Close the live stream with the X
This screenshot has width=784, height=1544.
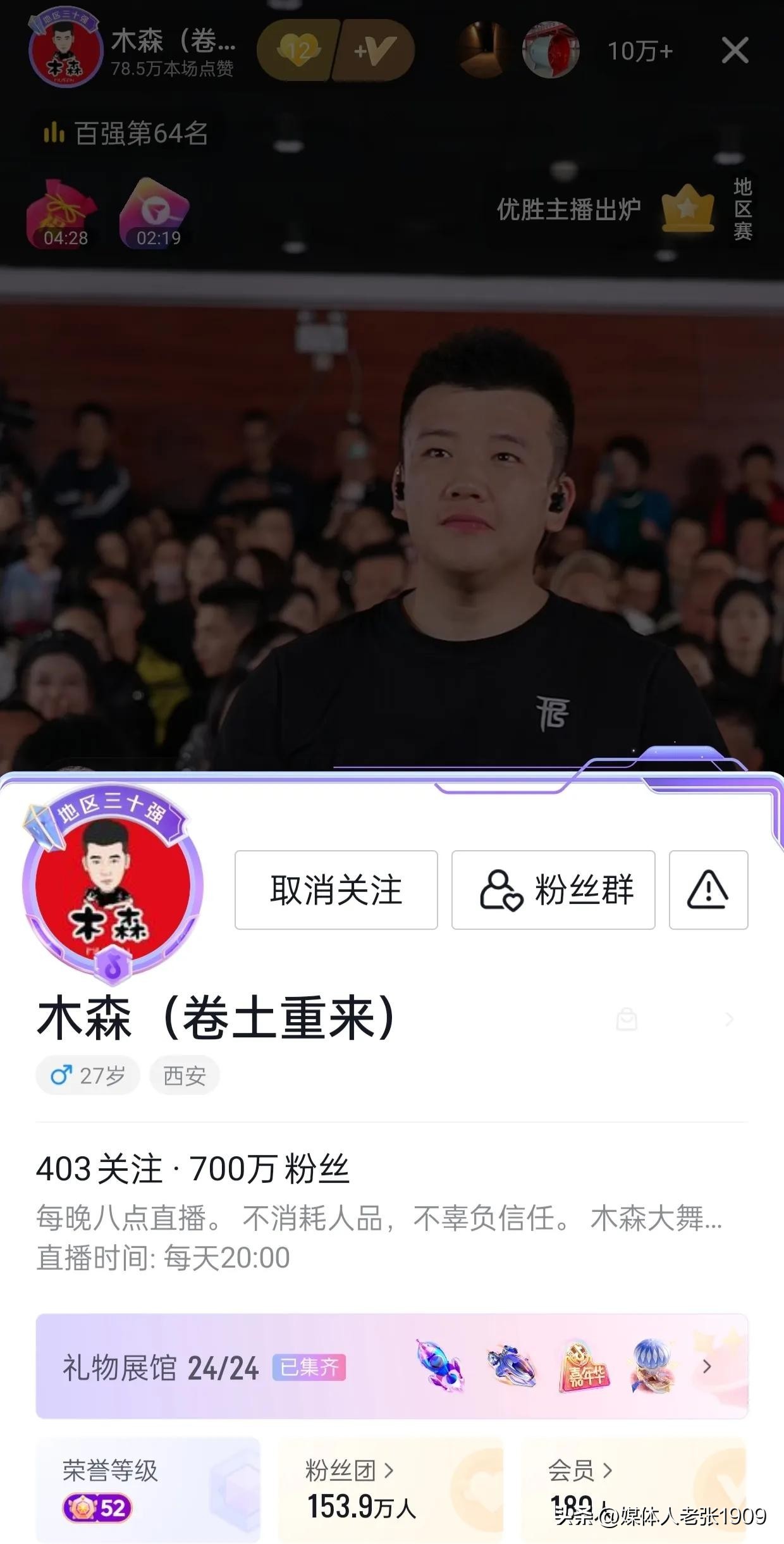point(735,51)
